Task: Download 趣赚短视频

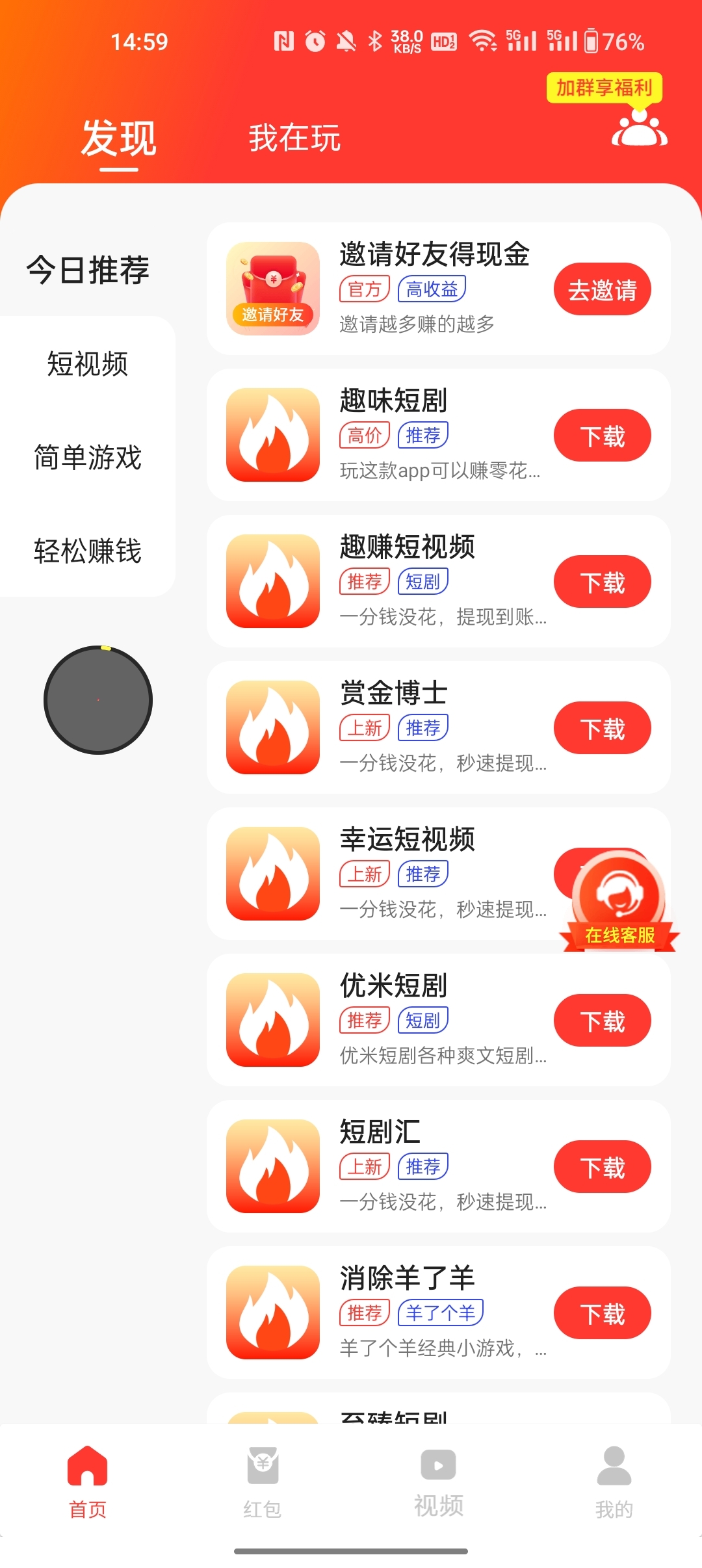Action: (x=602, y=582)
